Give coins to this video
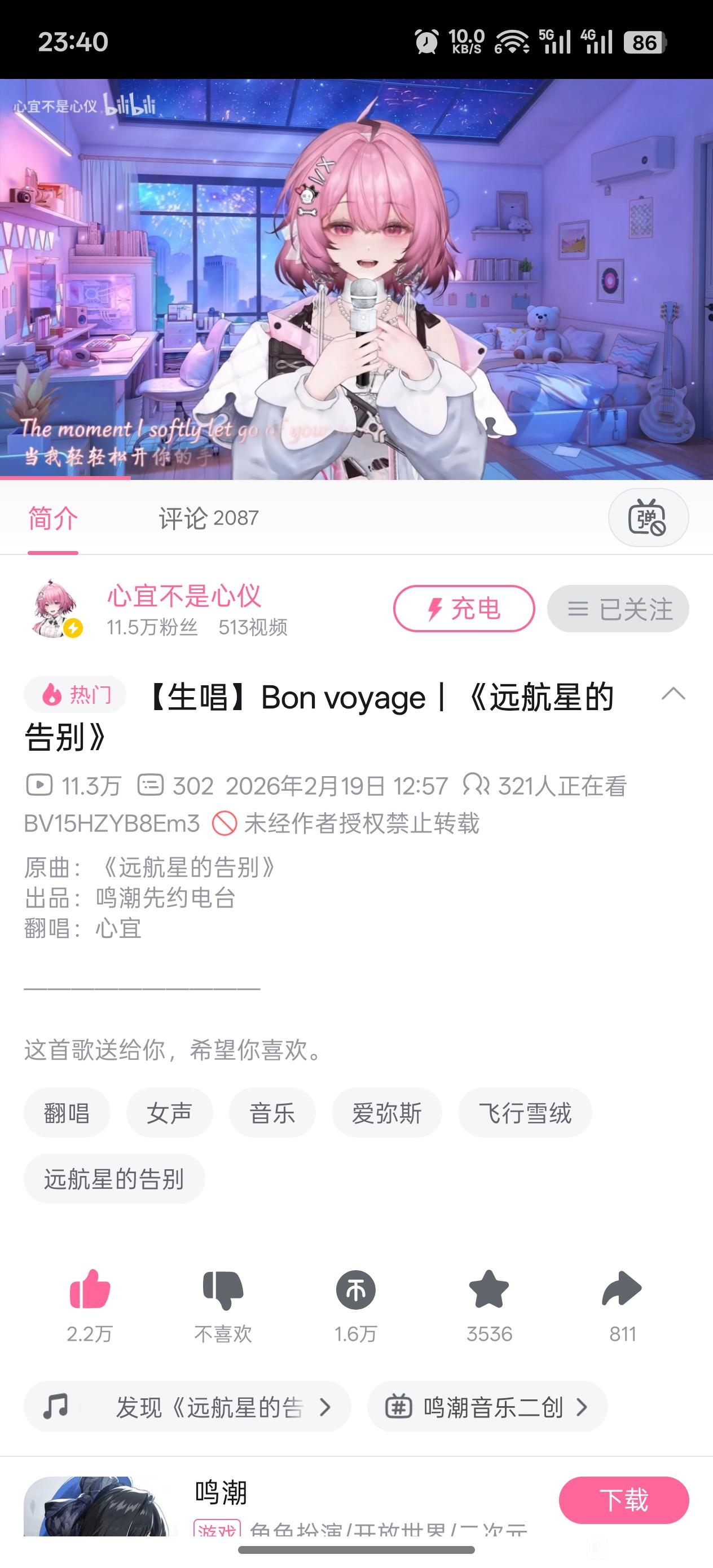The height and width of the screenshot is (1568, 713). tap(355, 1292)
